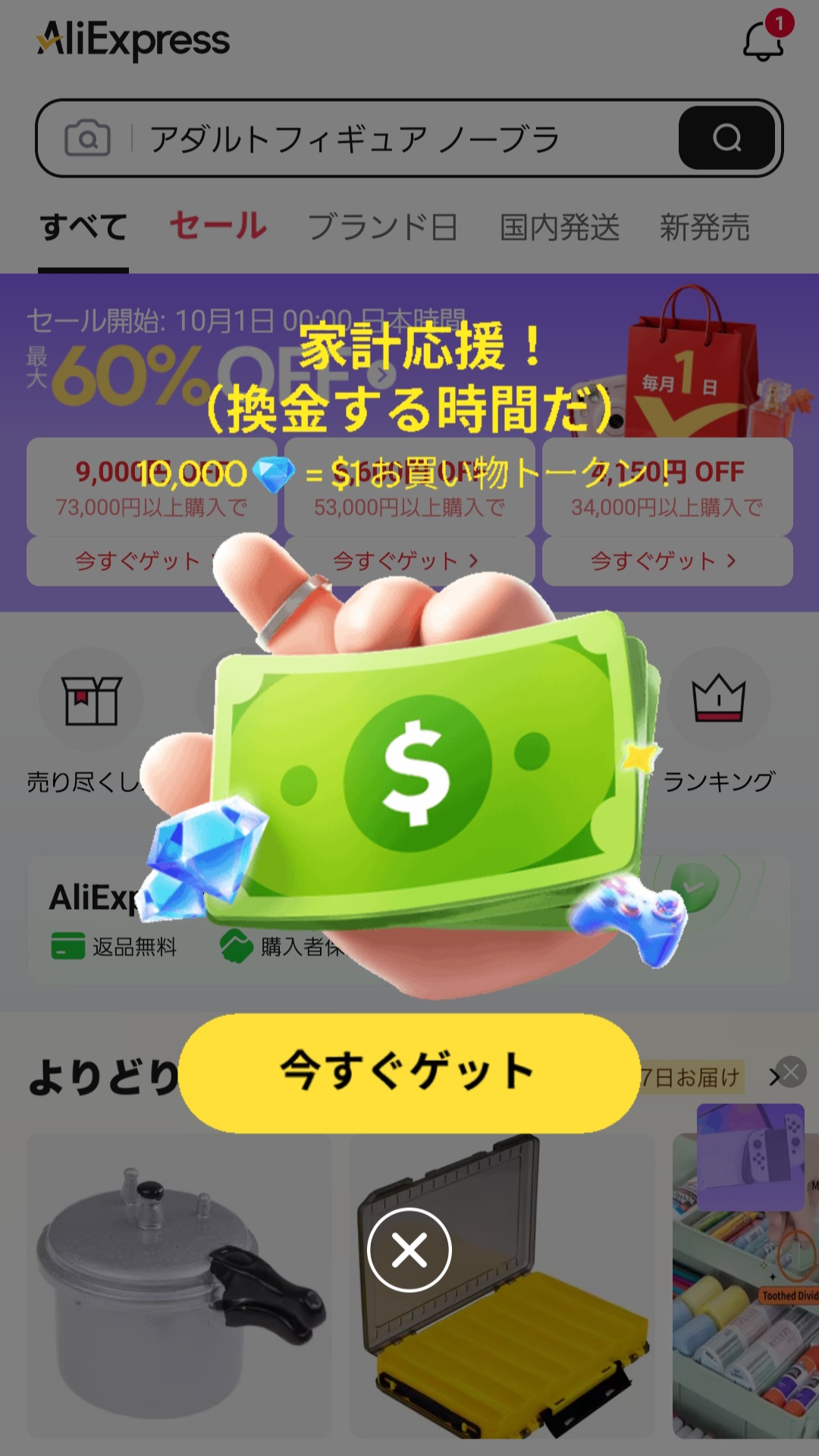This screenshot has height=1456, width=819.
Task: Open camera image search
Action: pyautogui.click(x=88, y=139)
